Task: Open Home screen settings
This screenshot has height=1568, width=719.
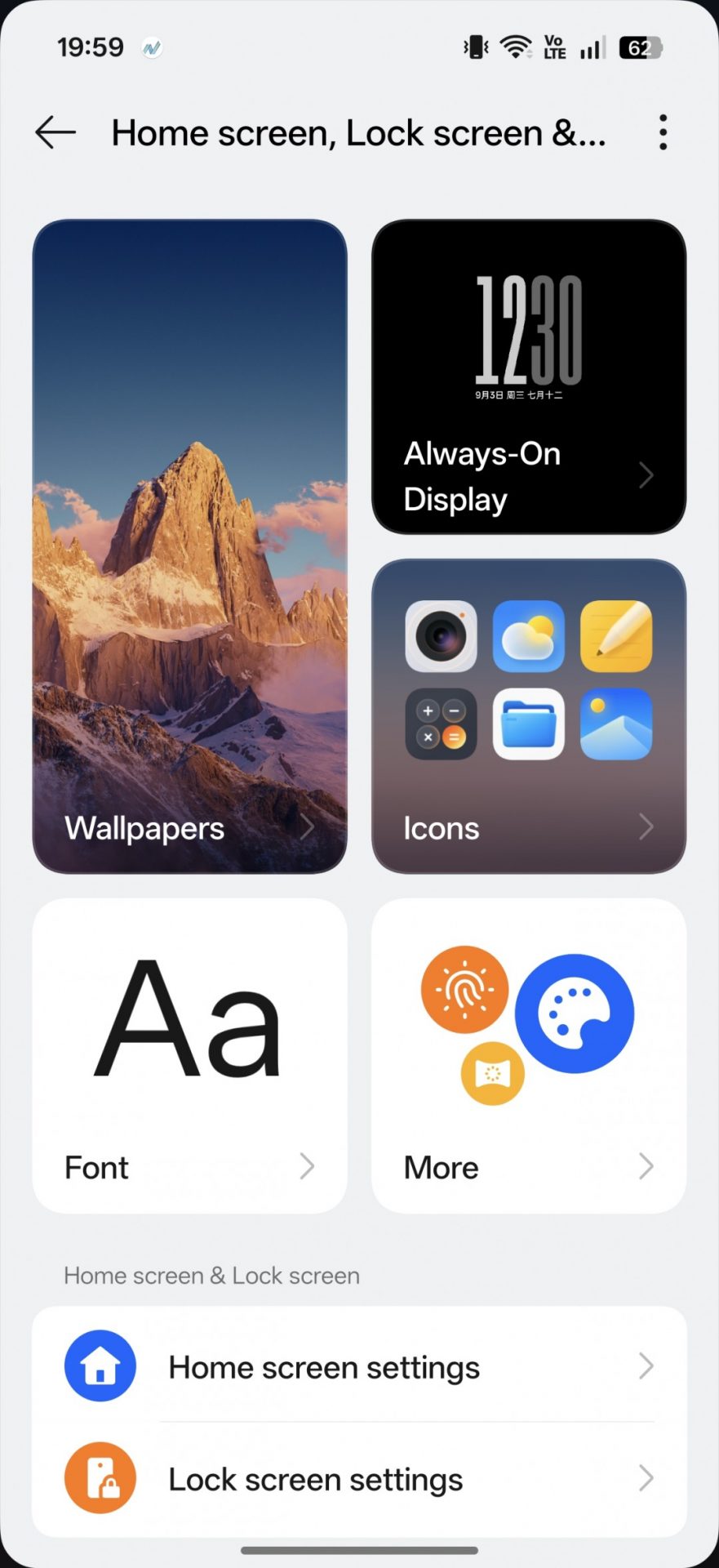Action: 359,1366
